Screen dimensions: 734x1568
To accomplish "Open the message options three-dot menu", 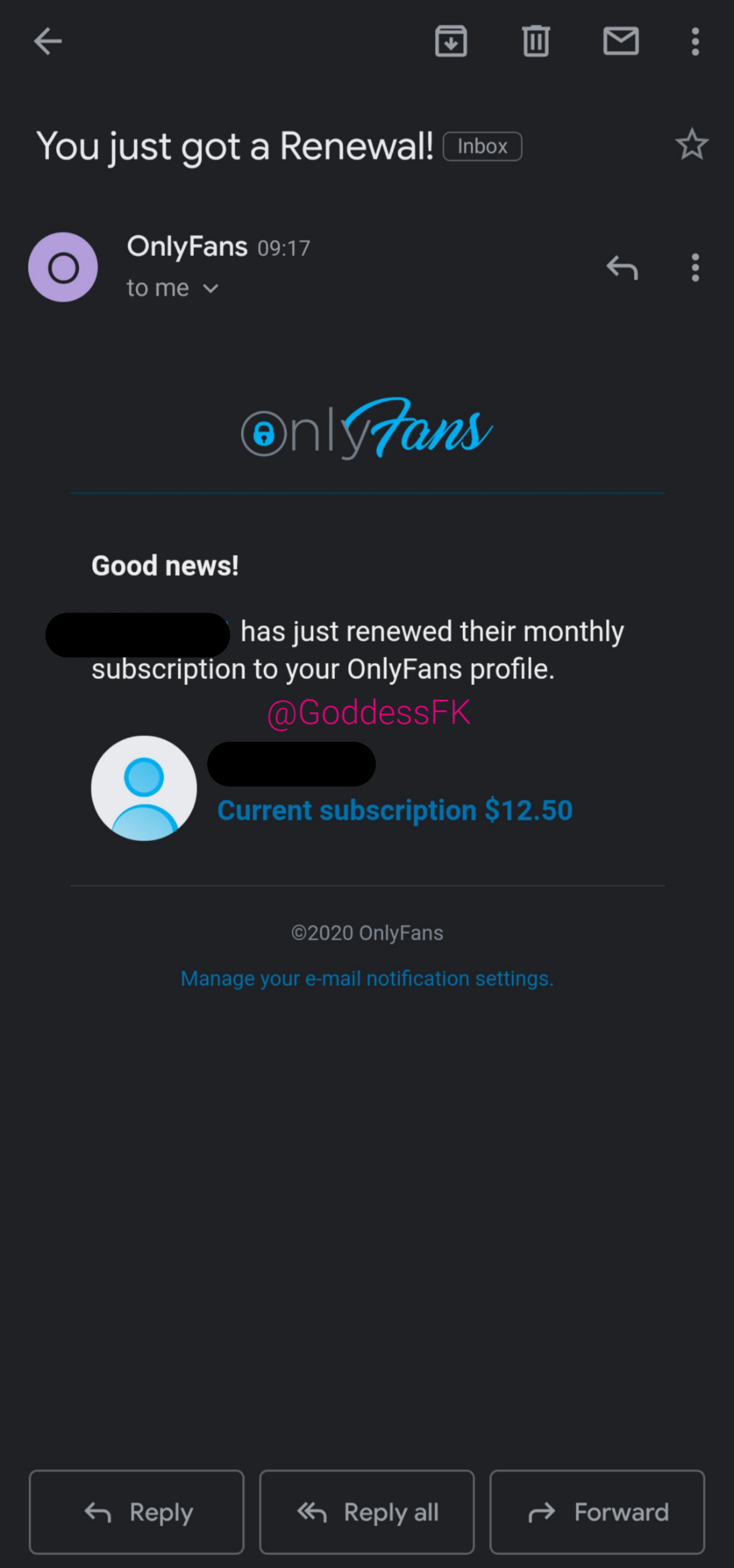I will pos(694,267).
